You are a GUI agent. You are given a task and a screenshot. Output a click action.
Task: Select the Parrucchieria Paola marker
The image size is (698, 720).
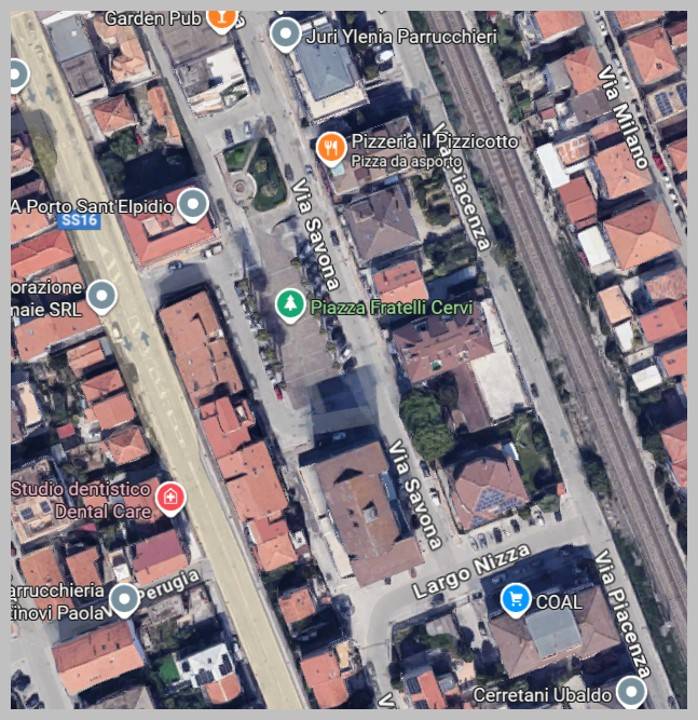pyautogui.click(x=124, y=599)
